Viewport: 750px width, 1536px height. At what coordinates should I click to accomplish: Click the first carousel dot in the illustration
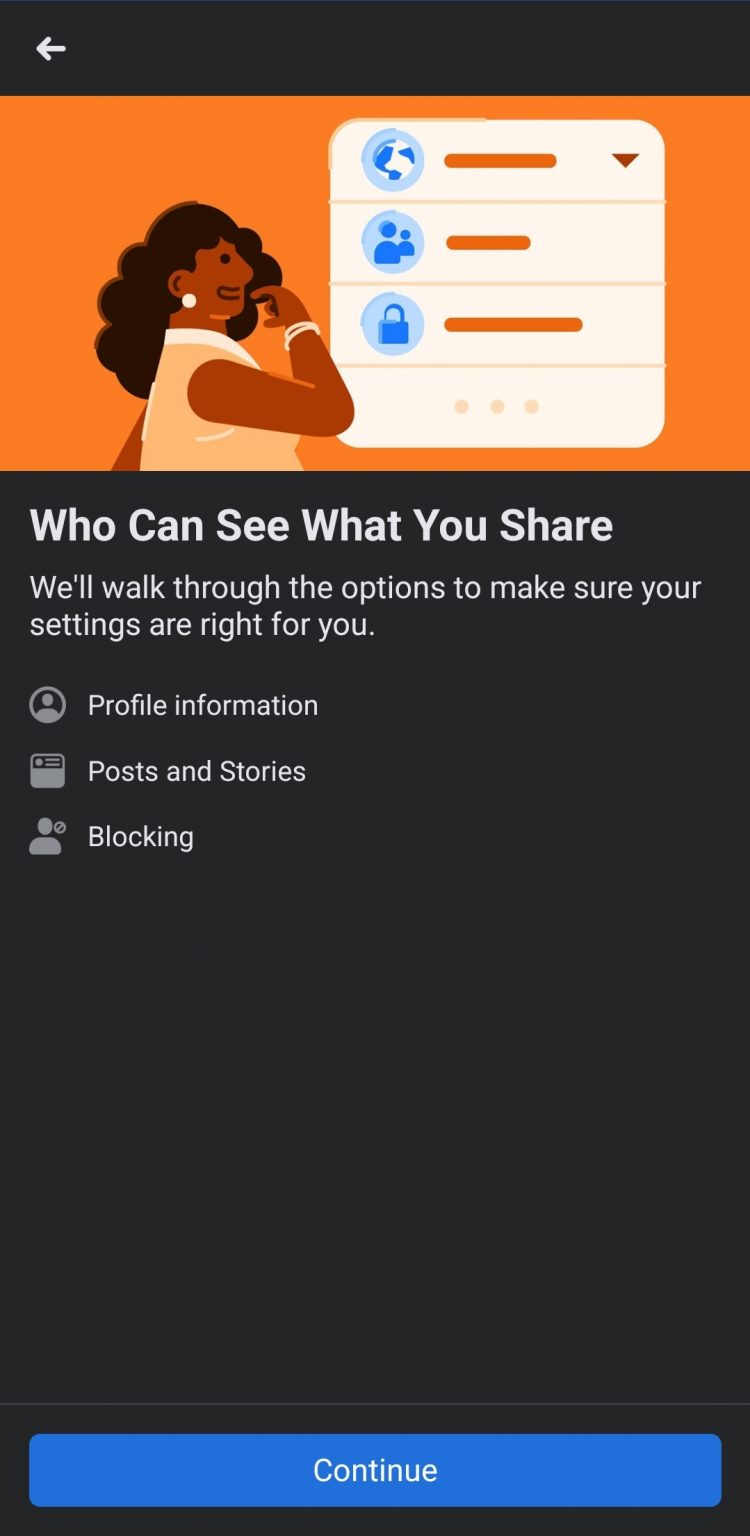462,406
